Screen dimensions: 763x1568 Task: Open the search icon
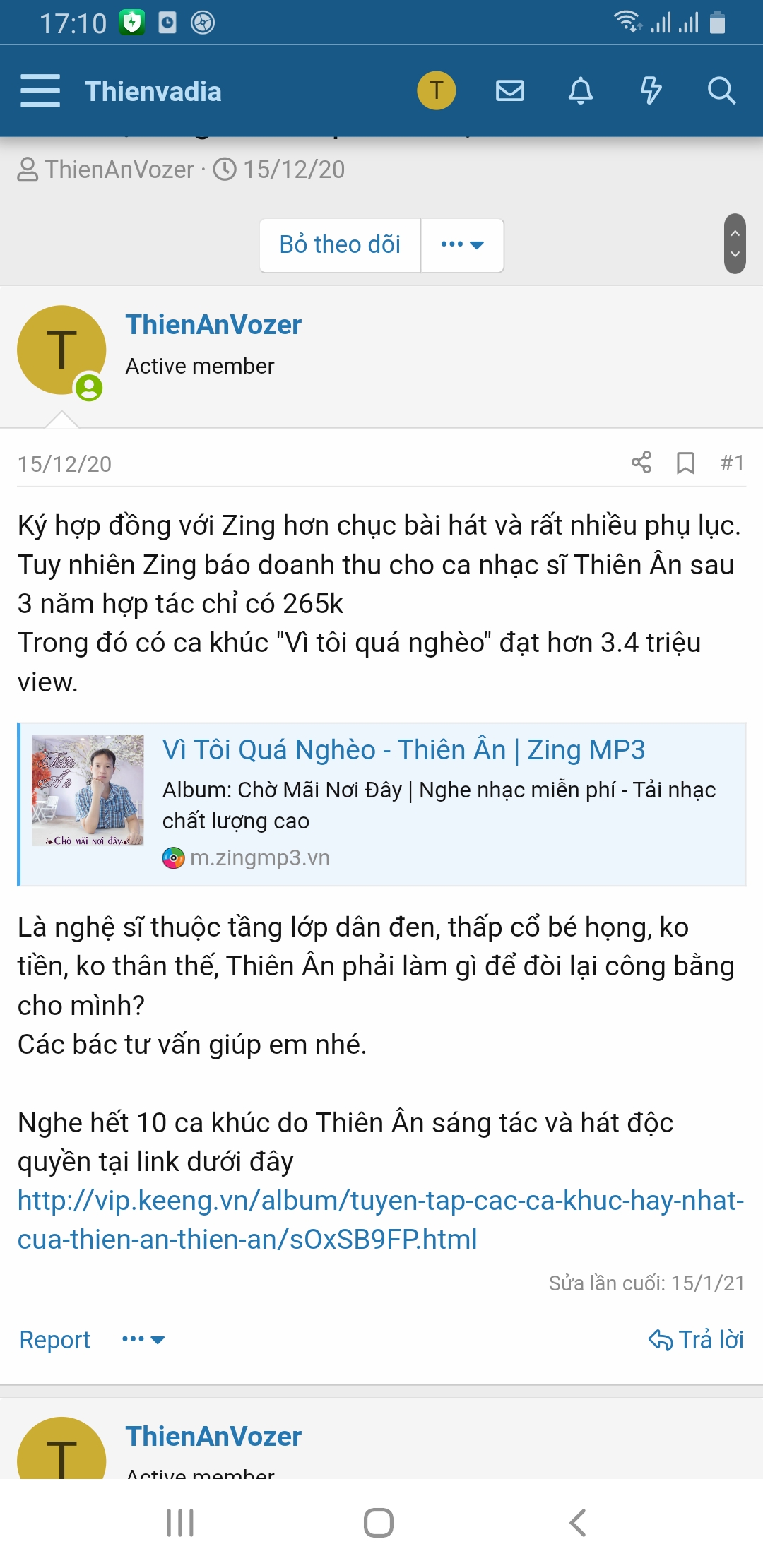(721, 91)
